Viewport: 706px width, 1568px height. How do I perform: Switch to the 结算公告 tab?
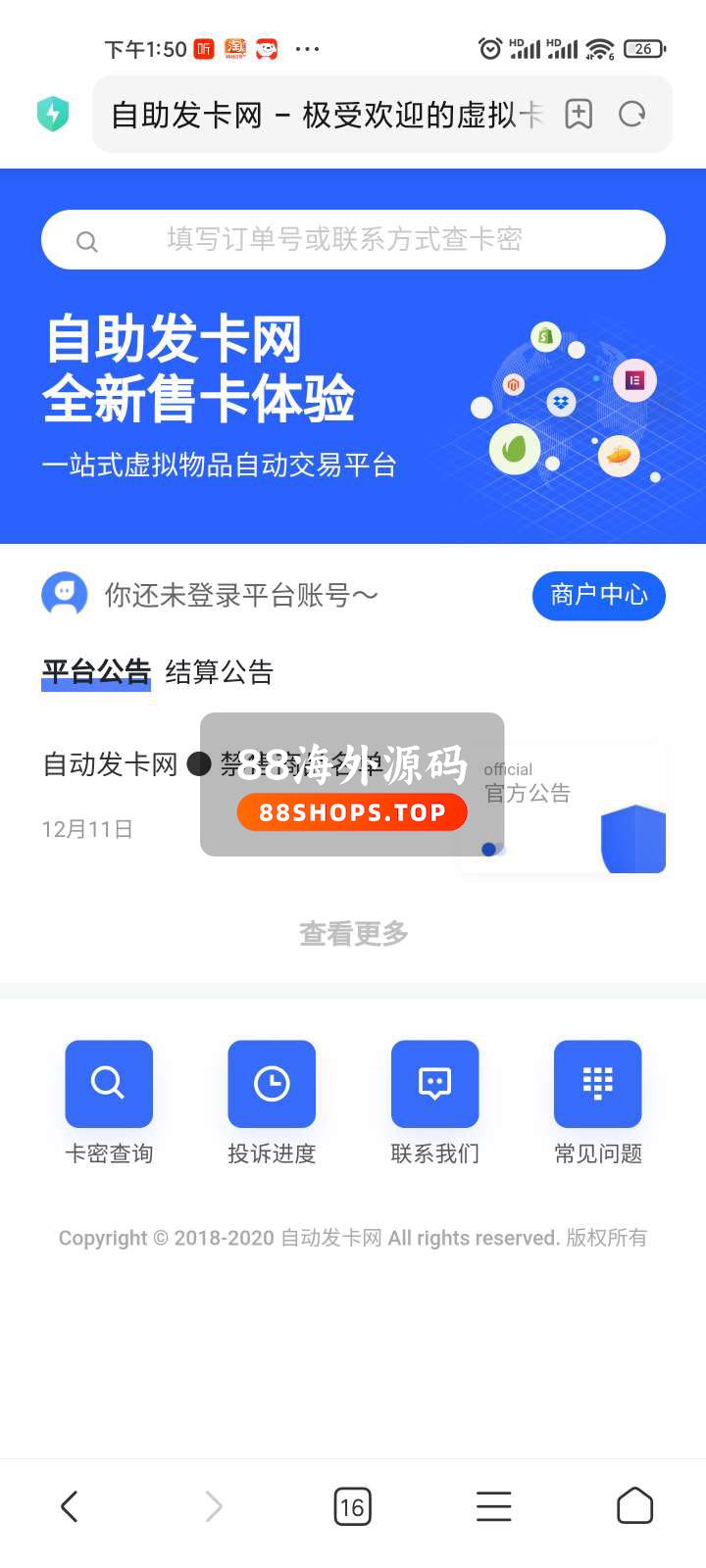click(x=219, y=672)
